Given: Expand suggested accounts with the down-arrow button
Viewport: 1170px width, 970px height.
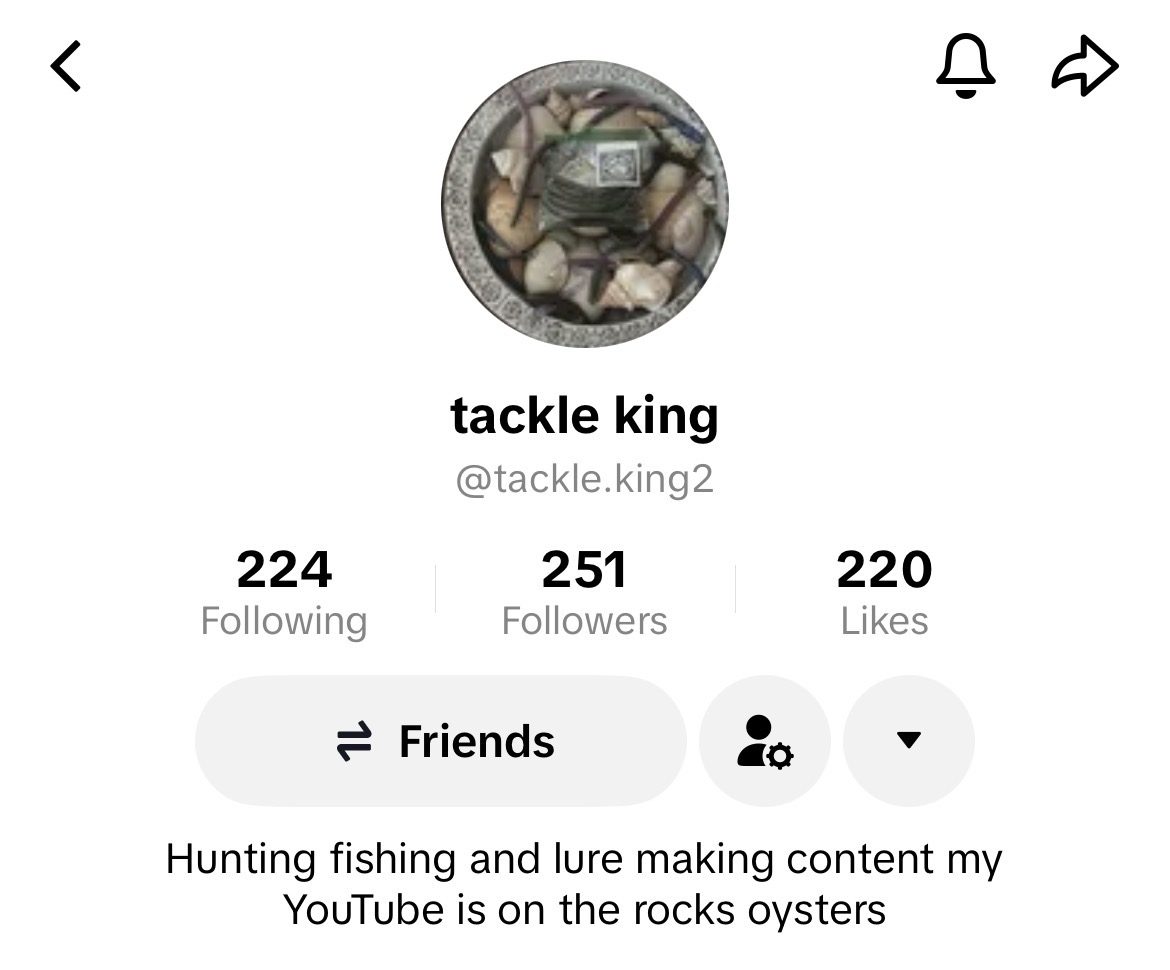Looking at the screenshot, I should tap(908, 741).
